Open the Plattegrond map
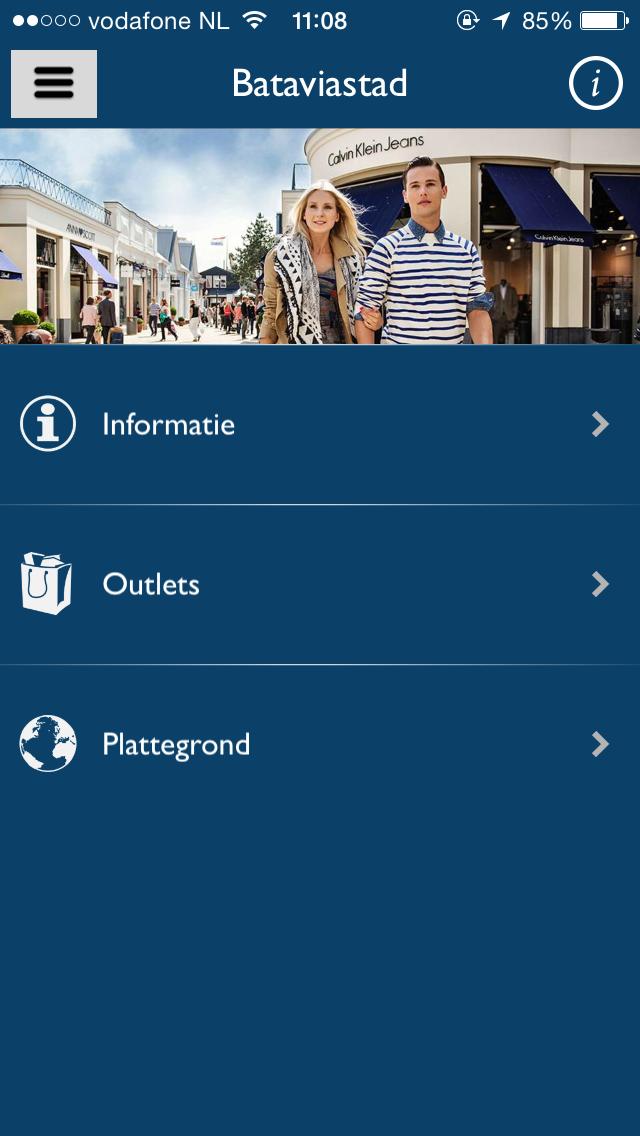The width and height of the screenshot is (640, 1136). (320, 744)
